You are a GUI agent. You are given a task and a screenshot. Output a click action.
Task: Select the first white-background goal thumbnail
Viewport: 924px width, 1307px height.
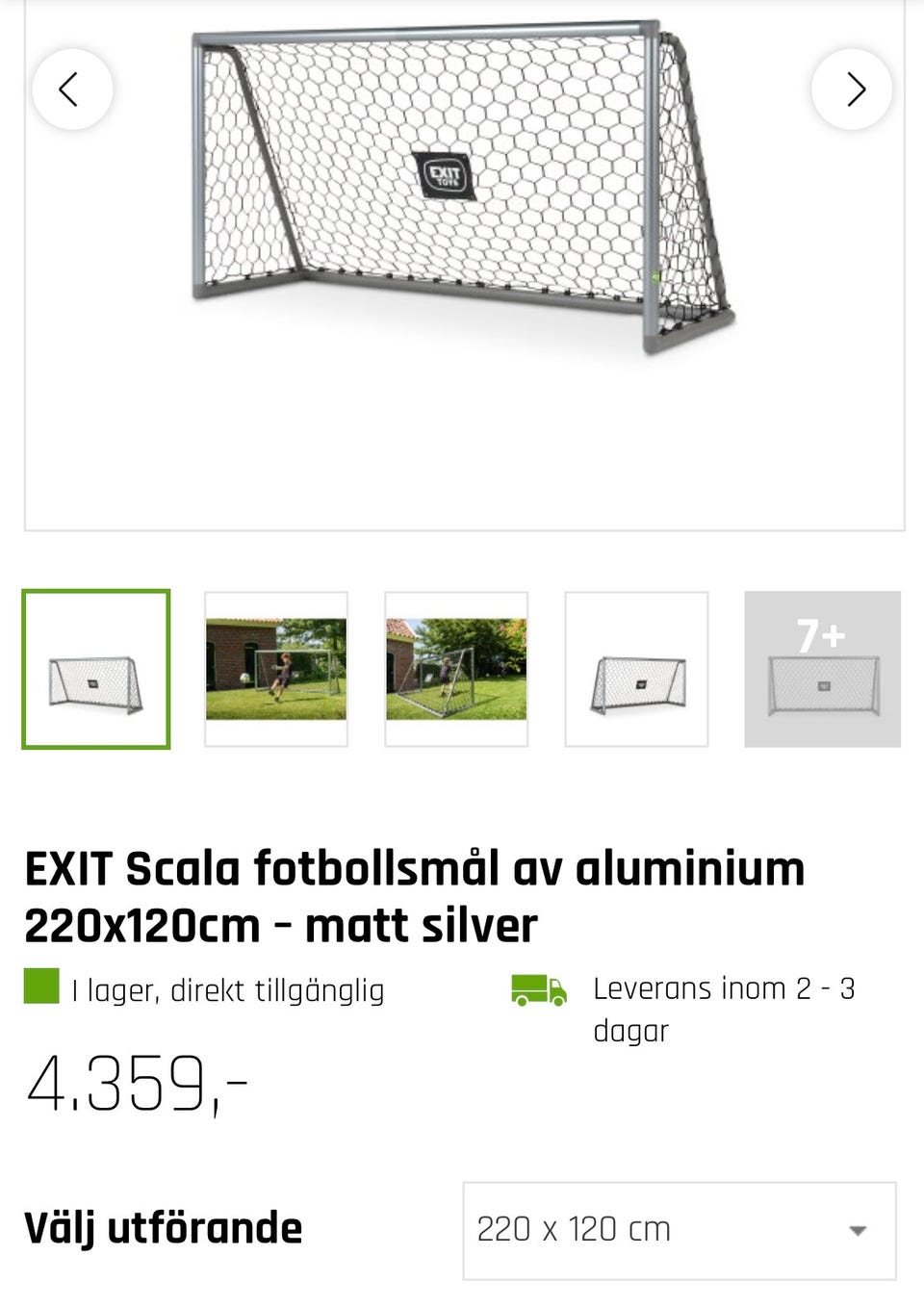[95, 668]
